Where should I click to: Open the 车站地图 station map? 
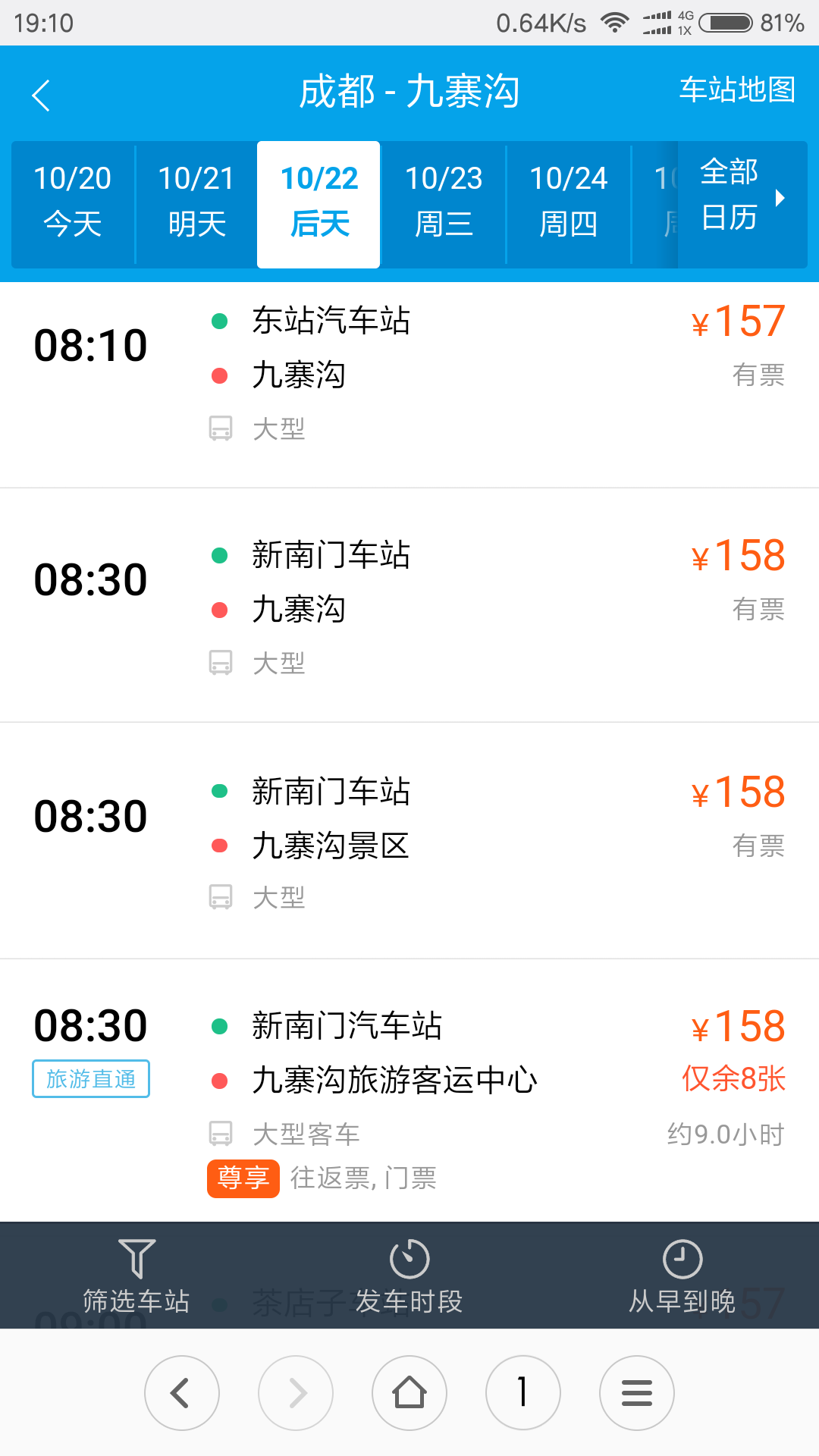pyautogui.click(x=737, y=90)
